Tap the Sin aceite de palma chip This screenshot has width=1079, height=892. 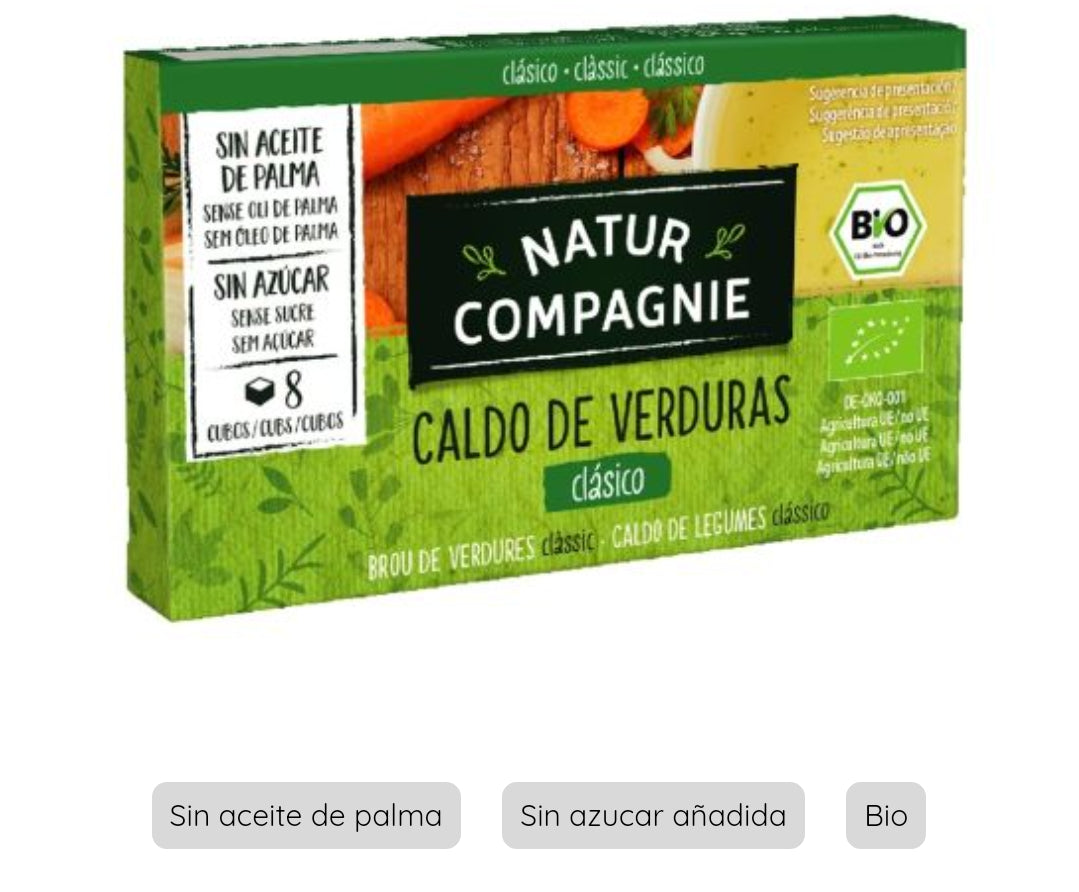coord(306,816)
